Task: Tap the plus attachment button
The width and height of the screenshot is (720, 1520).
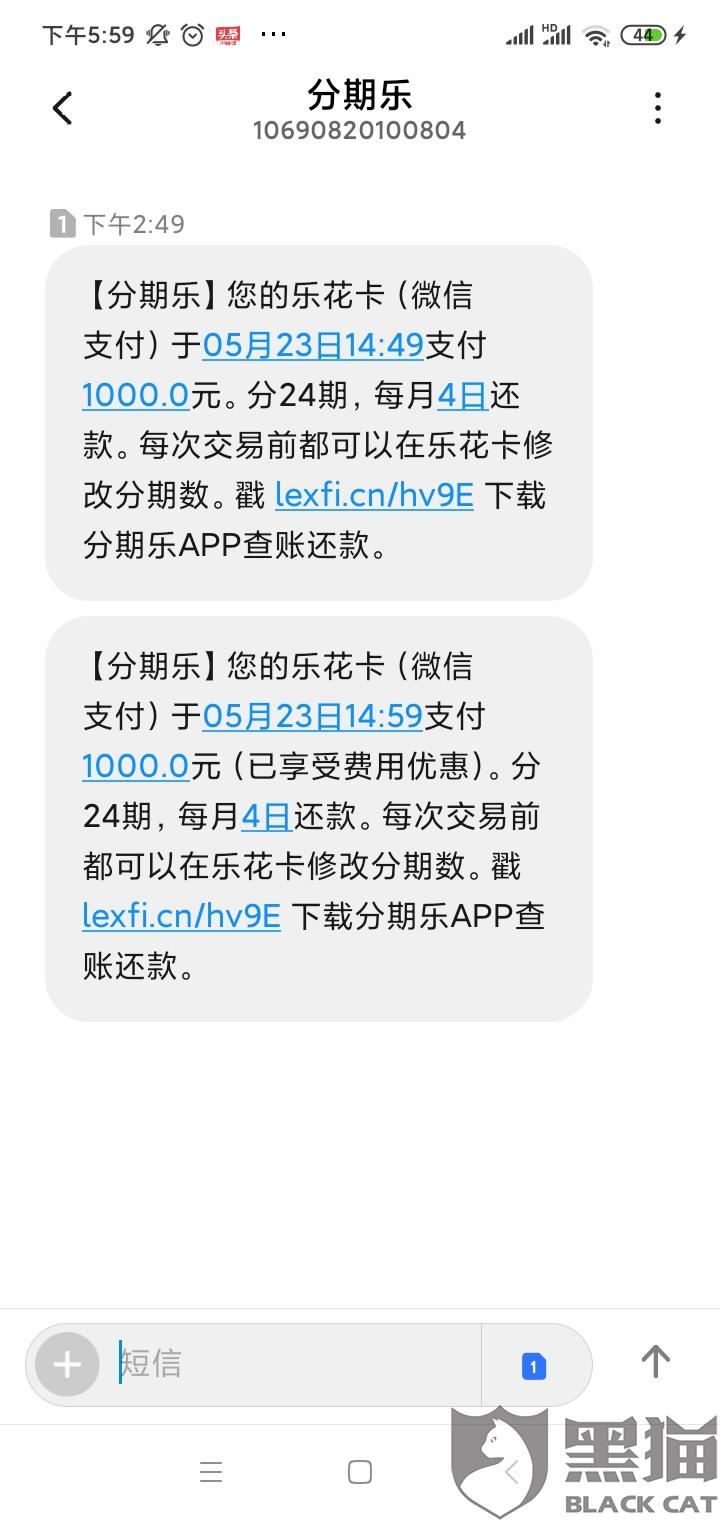Action: [x=67, y=1365]
